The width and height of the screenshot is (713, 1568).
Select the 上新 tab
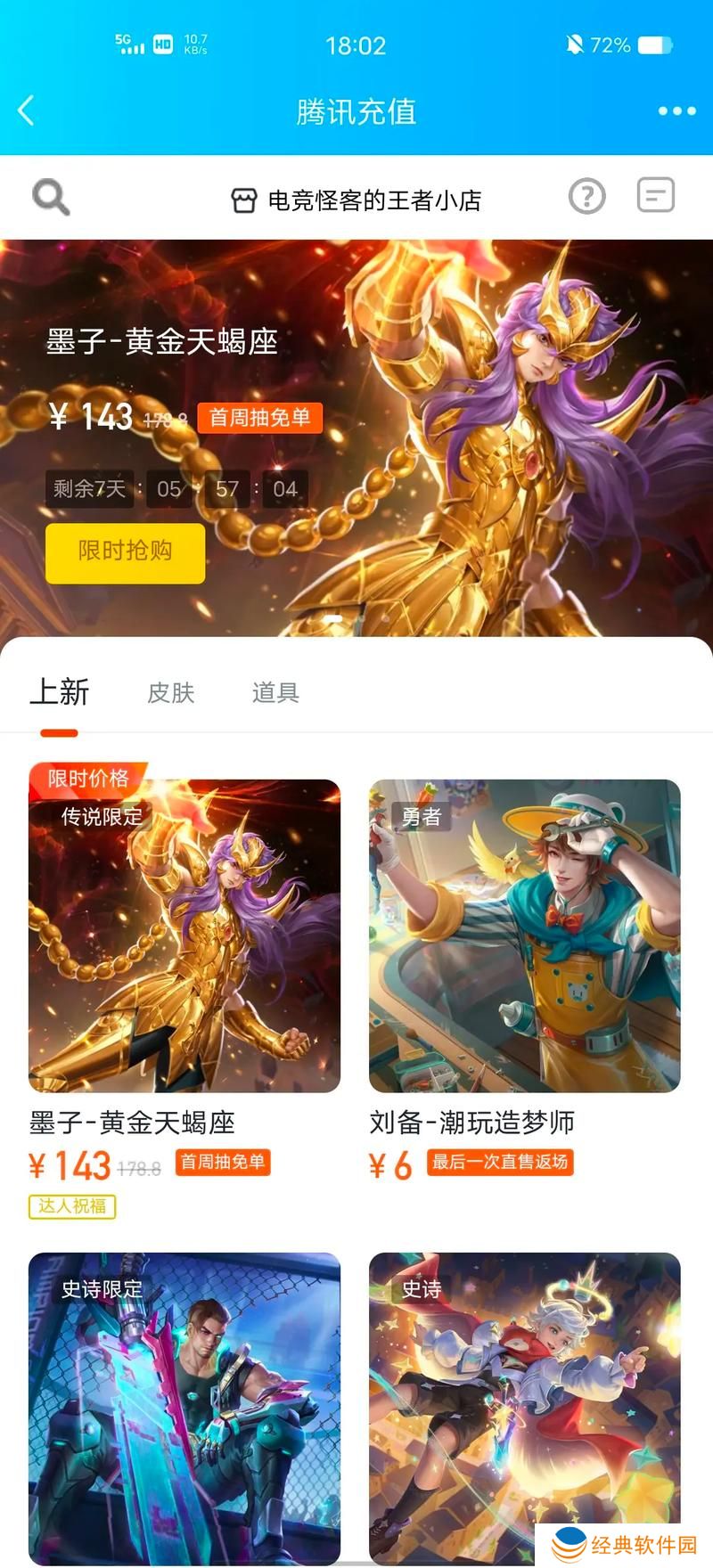pyautogui.click(x=60, y=692)
